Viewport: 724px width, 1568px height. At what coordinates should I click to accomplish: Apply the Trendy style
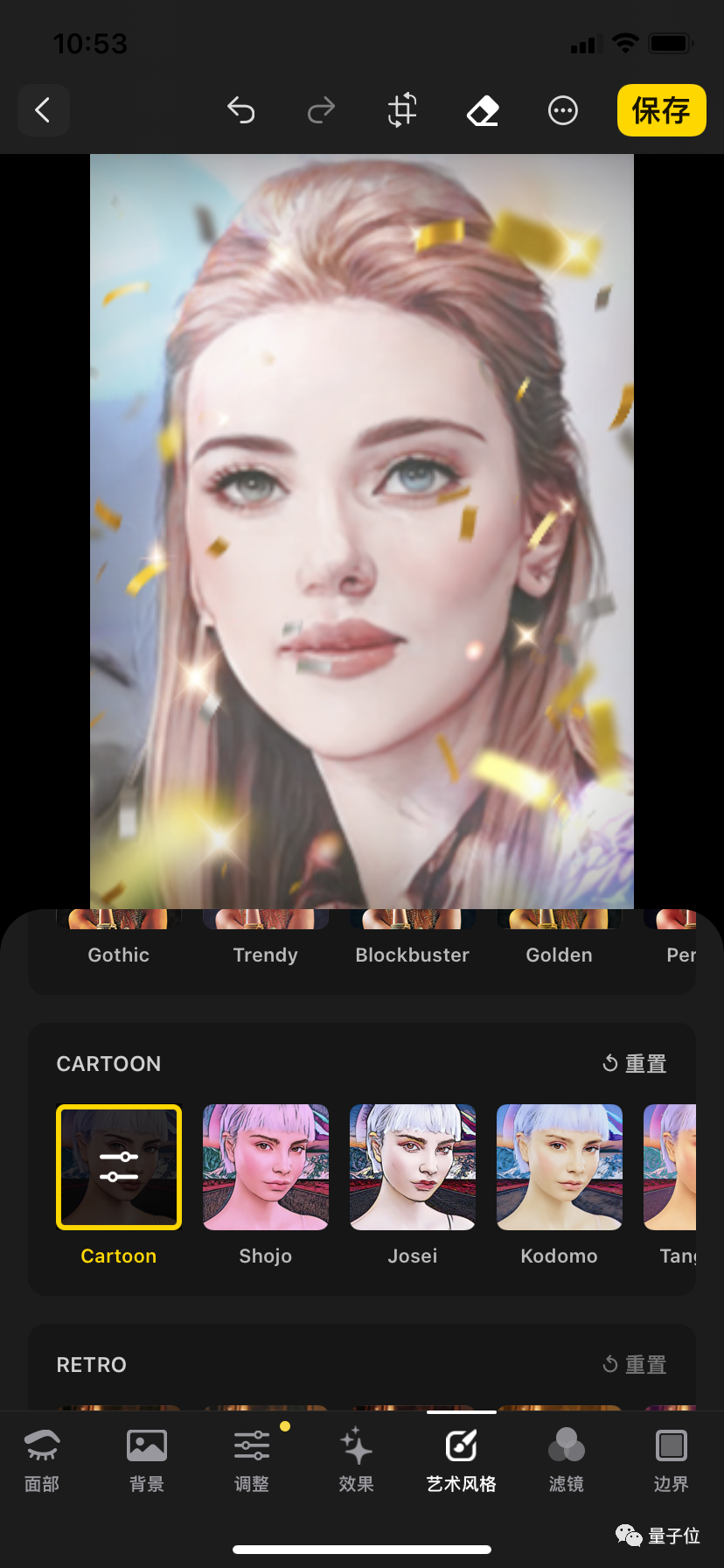click(x=266, y=945)
